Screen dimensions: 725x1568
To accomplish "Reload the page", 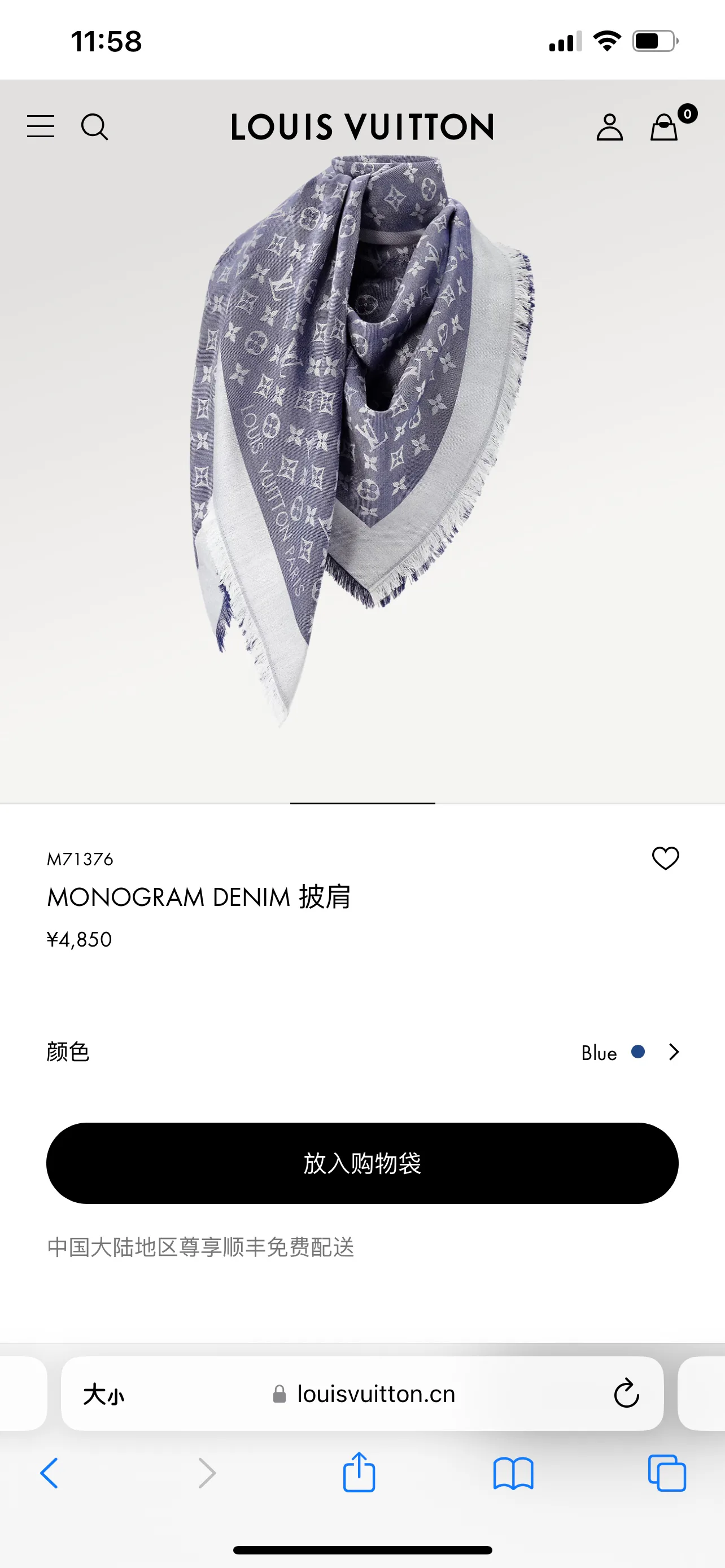I will coord(626,1394).
